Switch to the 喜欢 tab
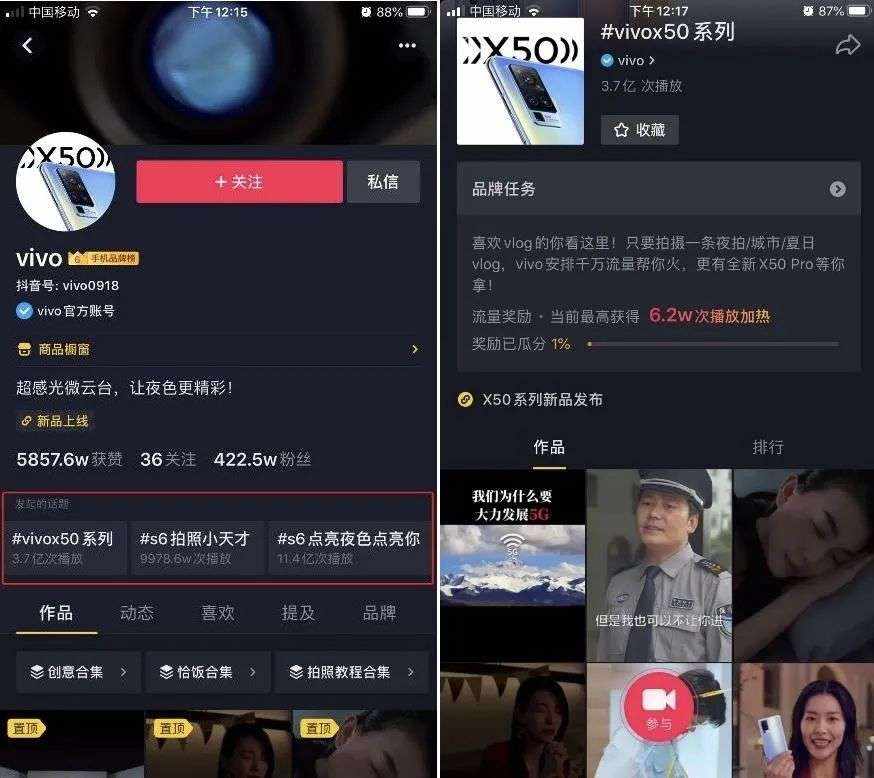The height and width of the screenshot is (778, 874). point(217,613)
